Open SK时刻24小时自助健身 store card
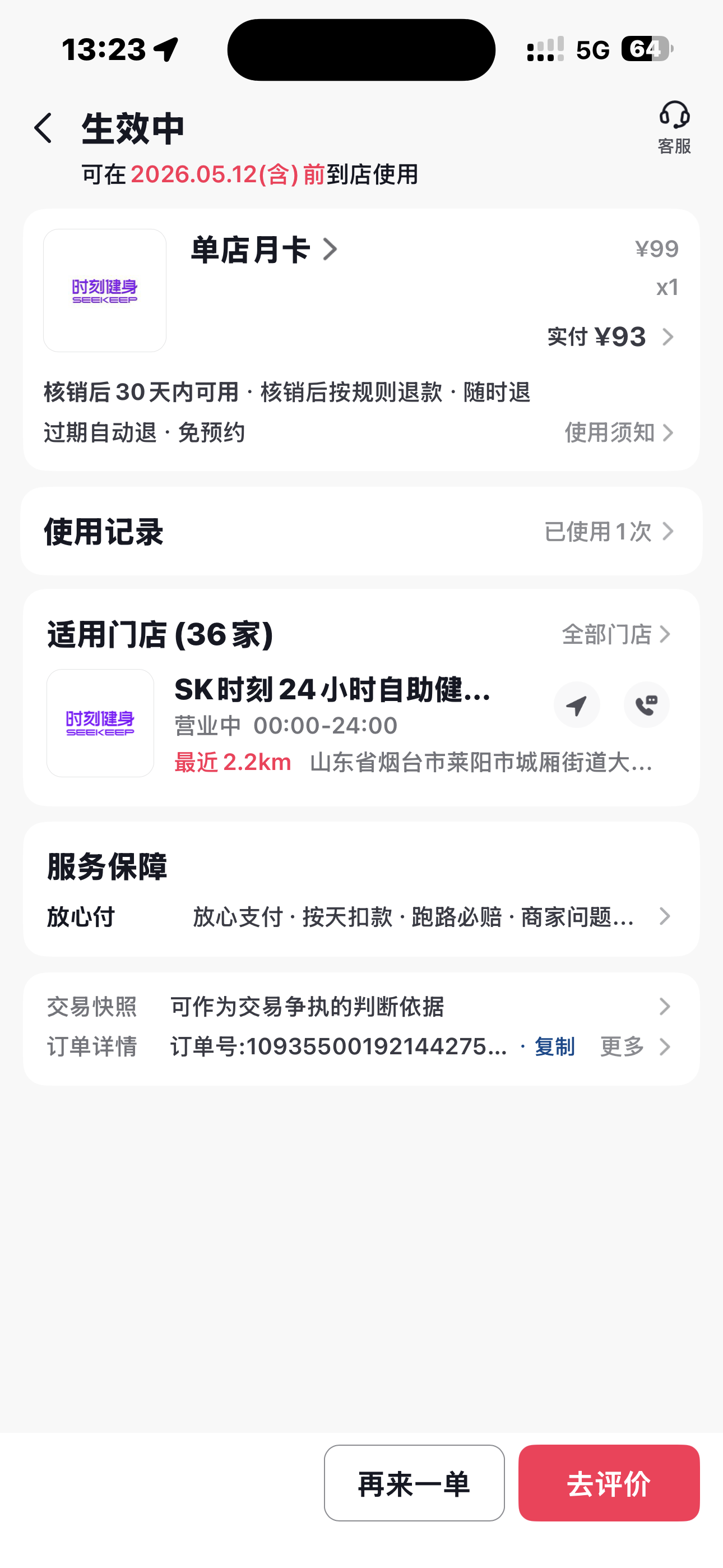Image resolution: width=723 pixels, height=1568 pixels. coord(332,690)
